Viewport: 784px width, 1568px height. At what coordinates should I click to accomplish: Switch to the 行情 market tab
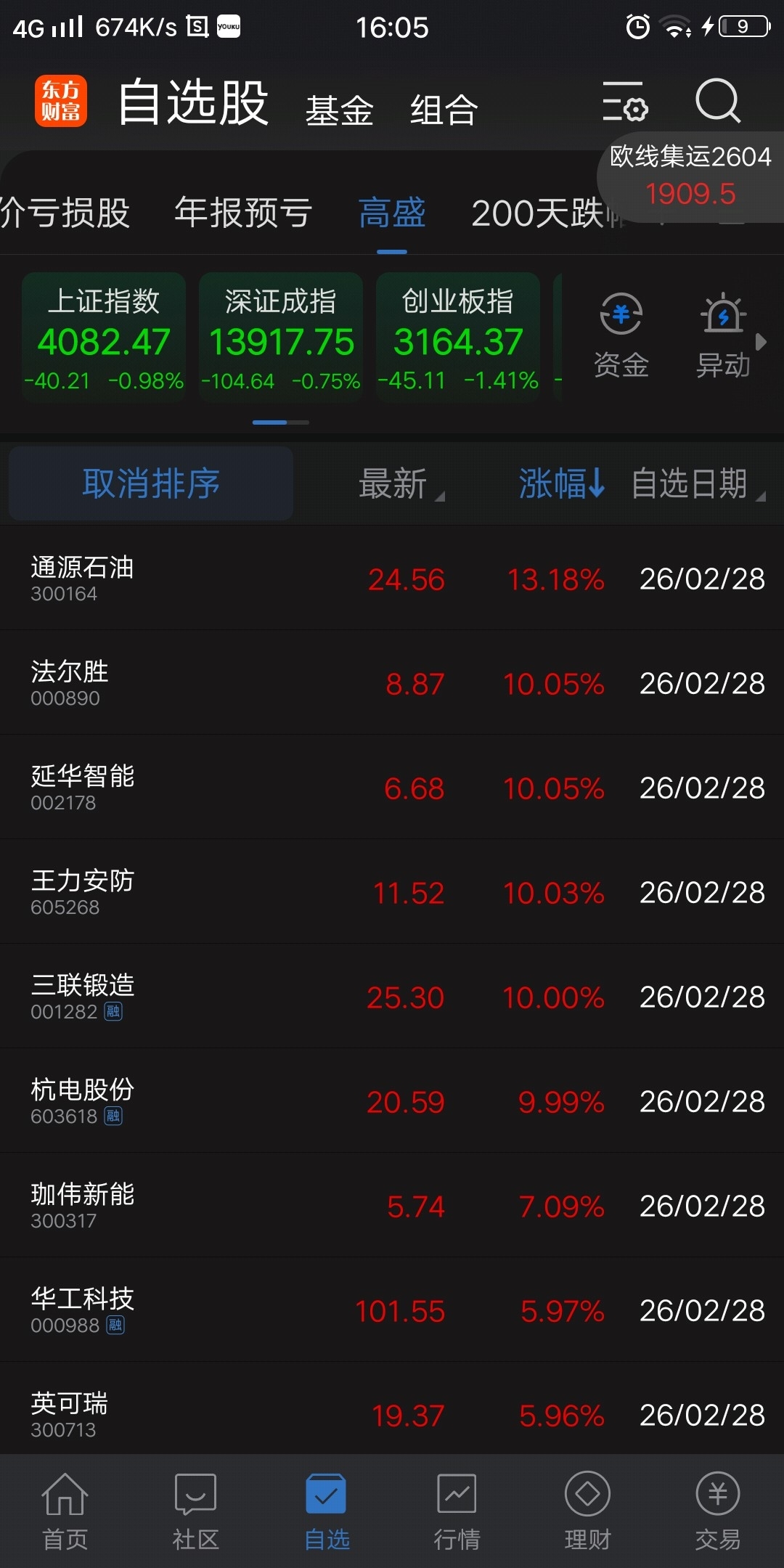457,1511
